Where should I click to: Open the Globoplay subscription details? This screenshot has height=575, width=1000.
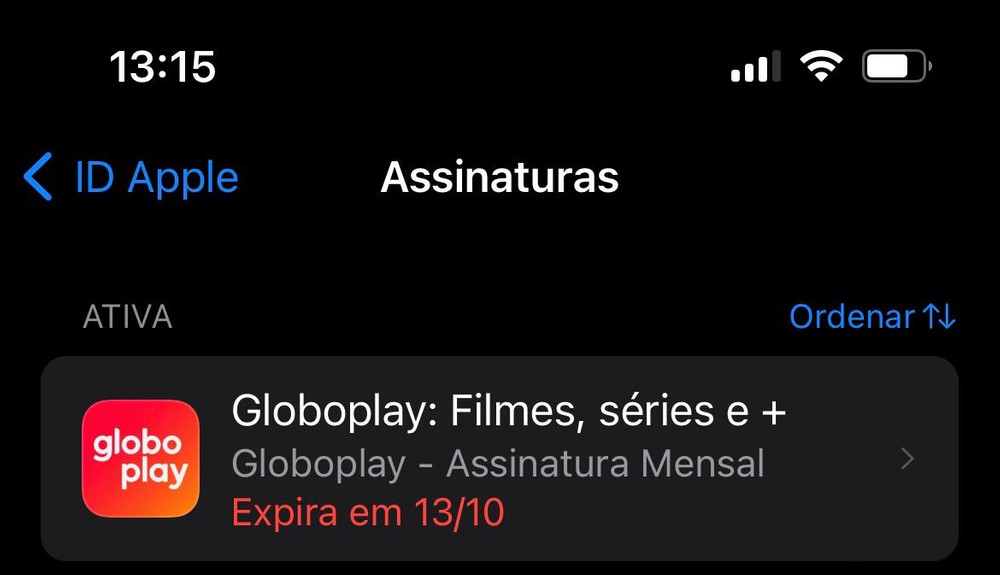click(x=499, y=459)
